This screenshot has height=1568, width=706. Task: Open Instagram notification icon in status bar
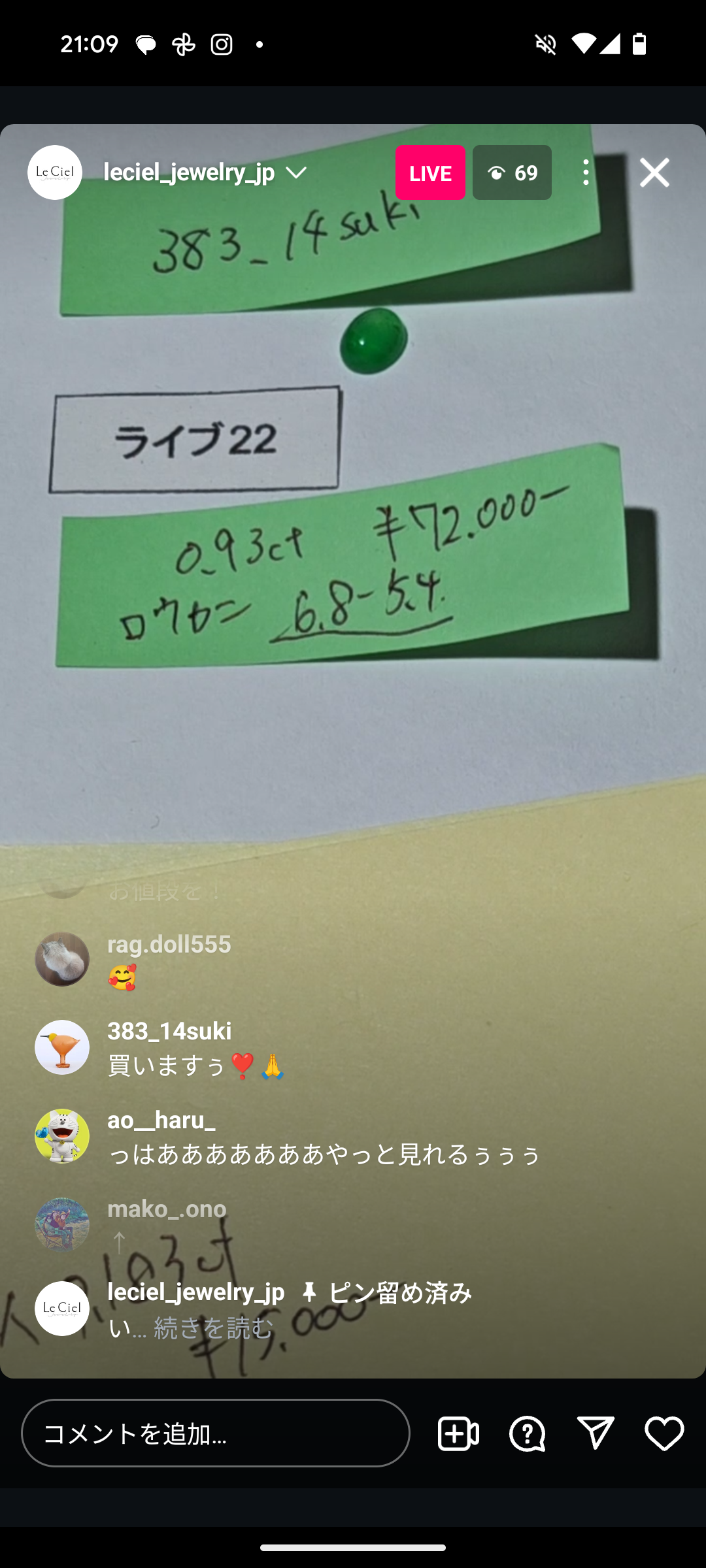click(222, 43)
